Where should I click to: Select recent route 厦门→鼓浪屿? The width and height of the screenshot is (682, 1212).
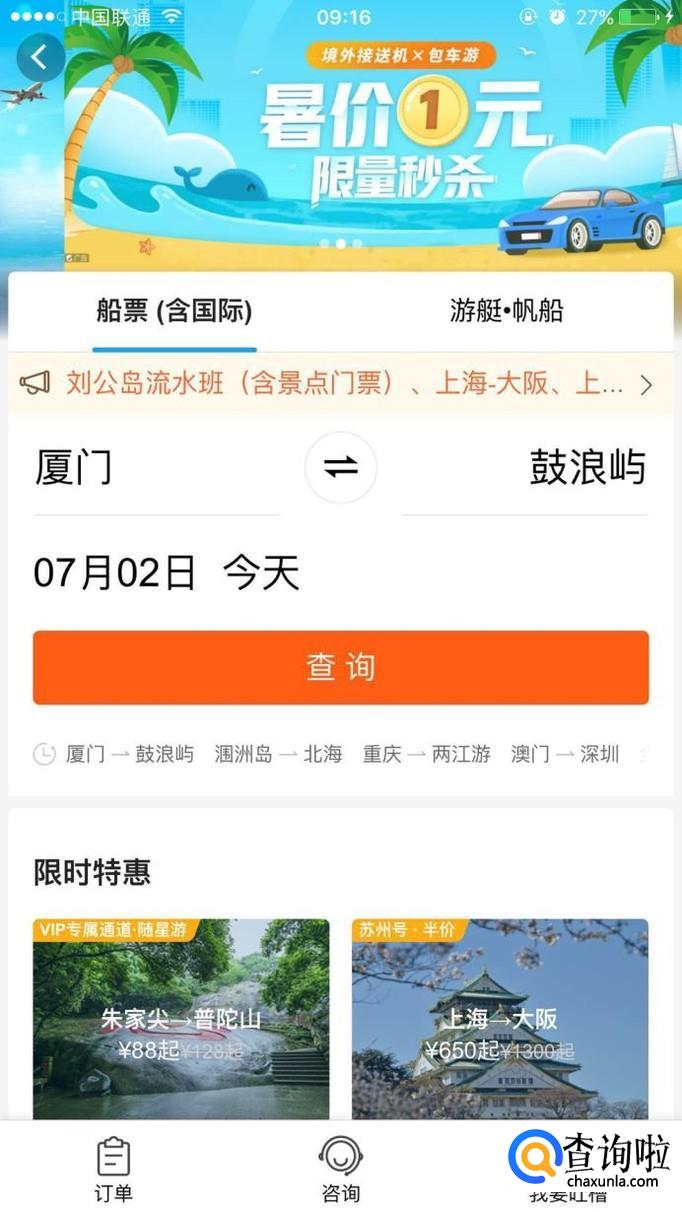point(130,755)
